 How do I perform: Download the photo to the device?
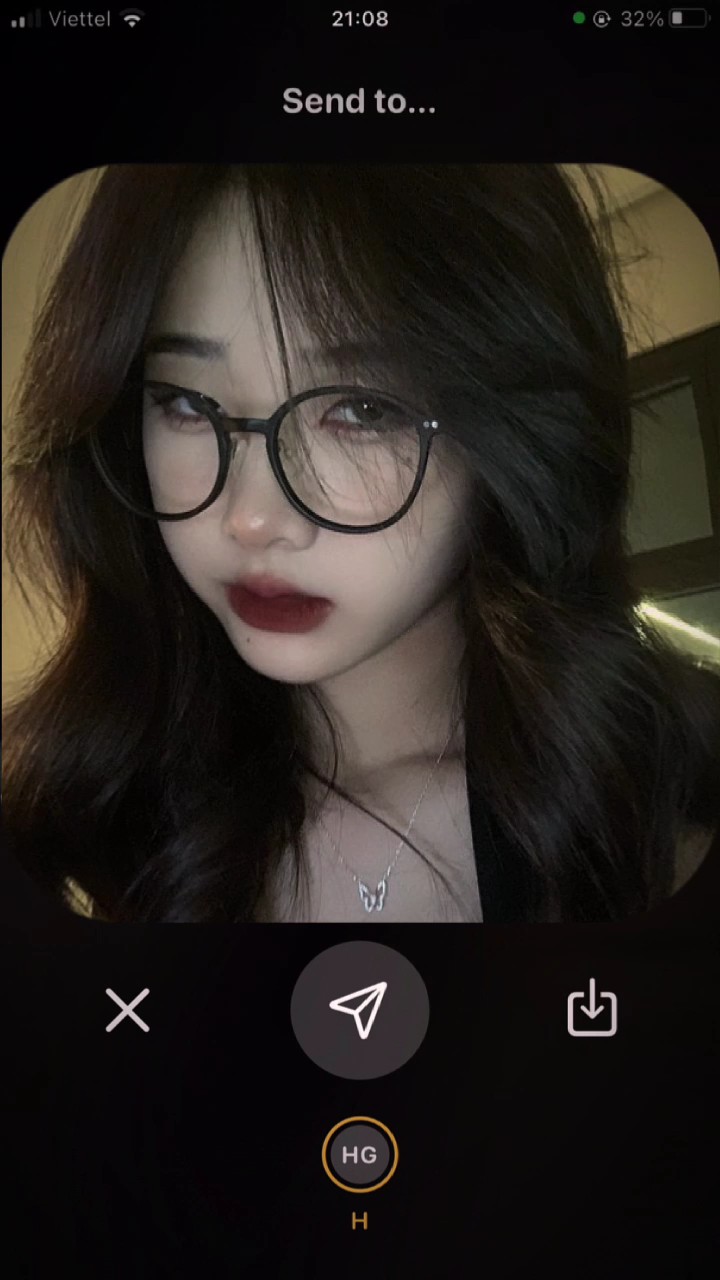(x=592, y=1008)
